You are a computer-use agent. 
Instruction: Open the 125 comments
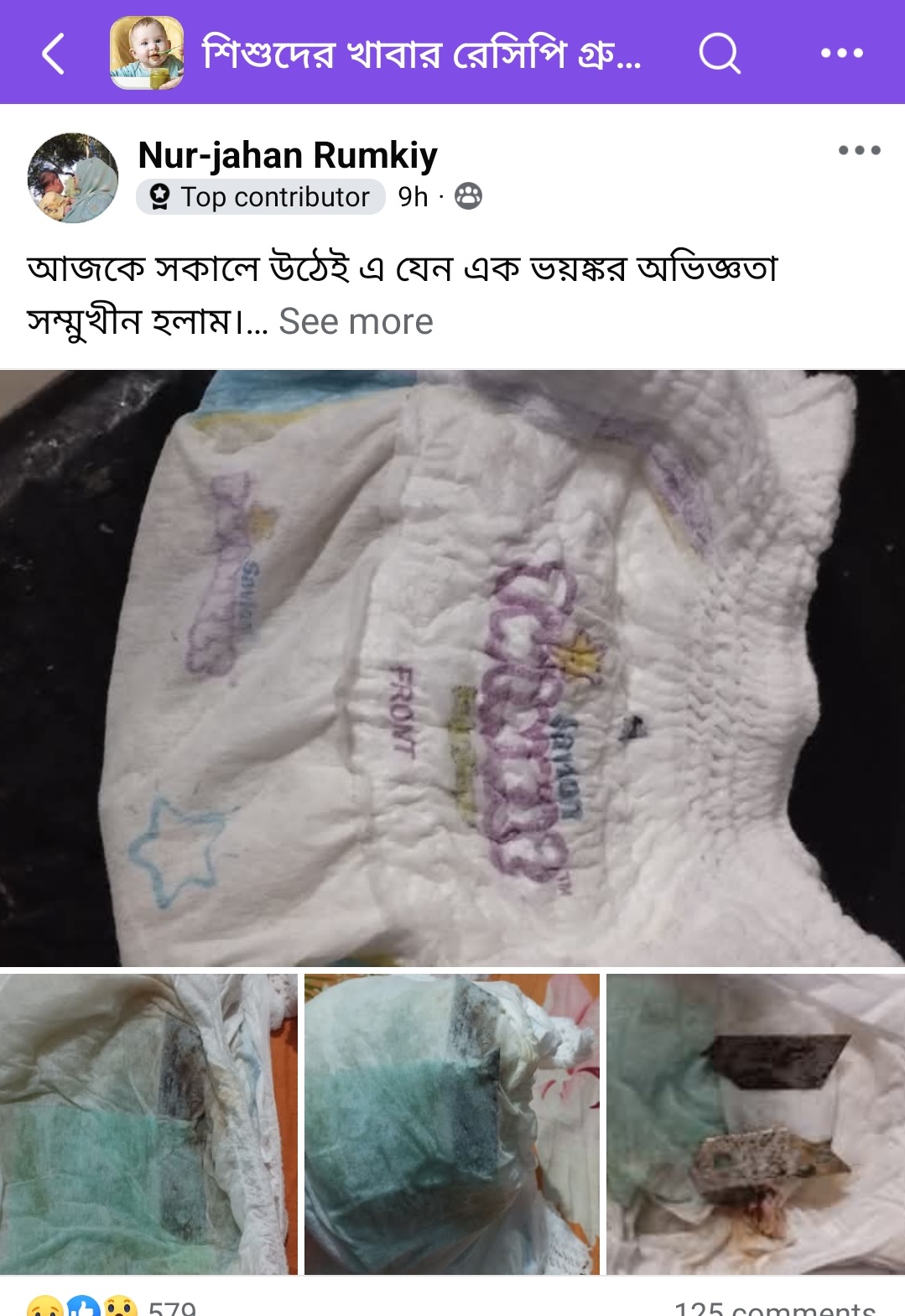(774, 1307)
